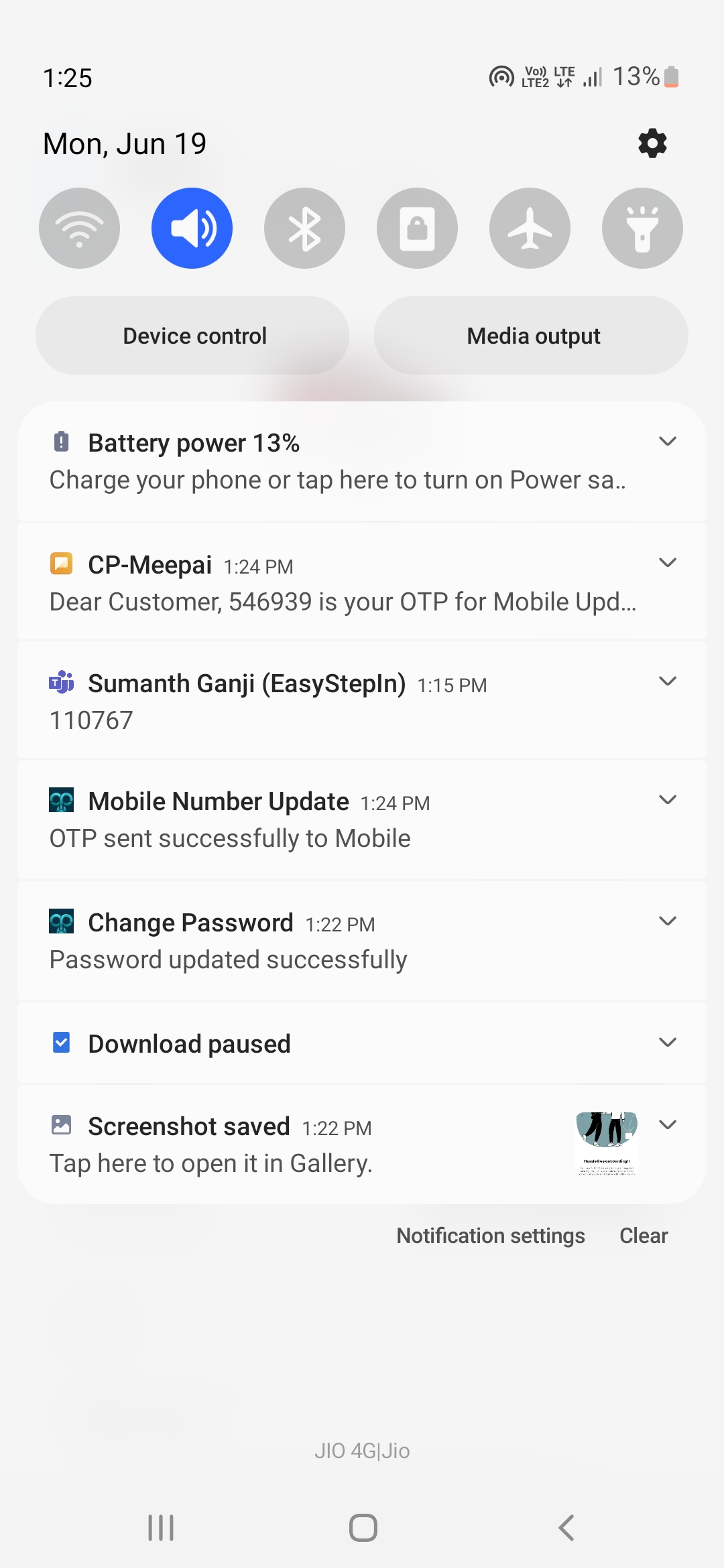Clear all notifications
The width and height of the screenshot is (724, 1568).
[x=644, y=1236]
